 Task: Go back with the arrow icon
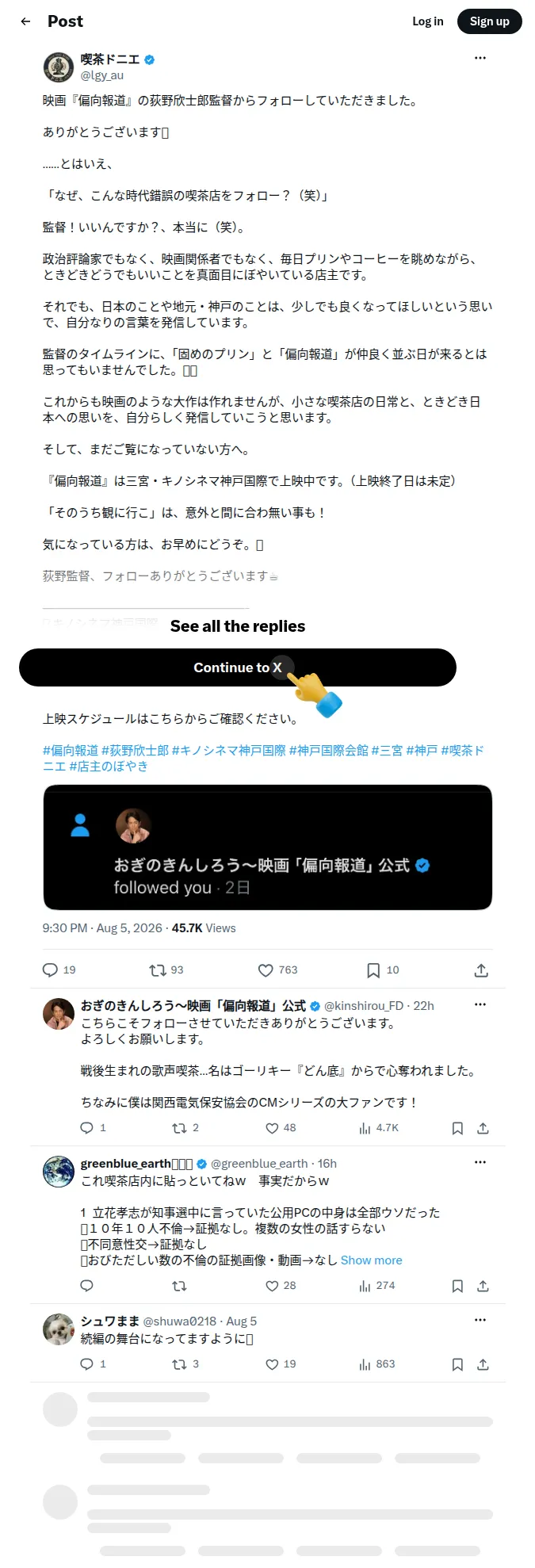tap(26, 21)
